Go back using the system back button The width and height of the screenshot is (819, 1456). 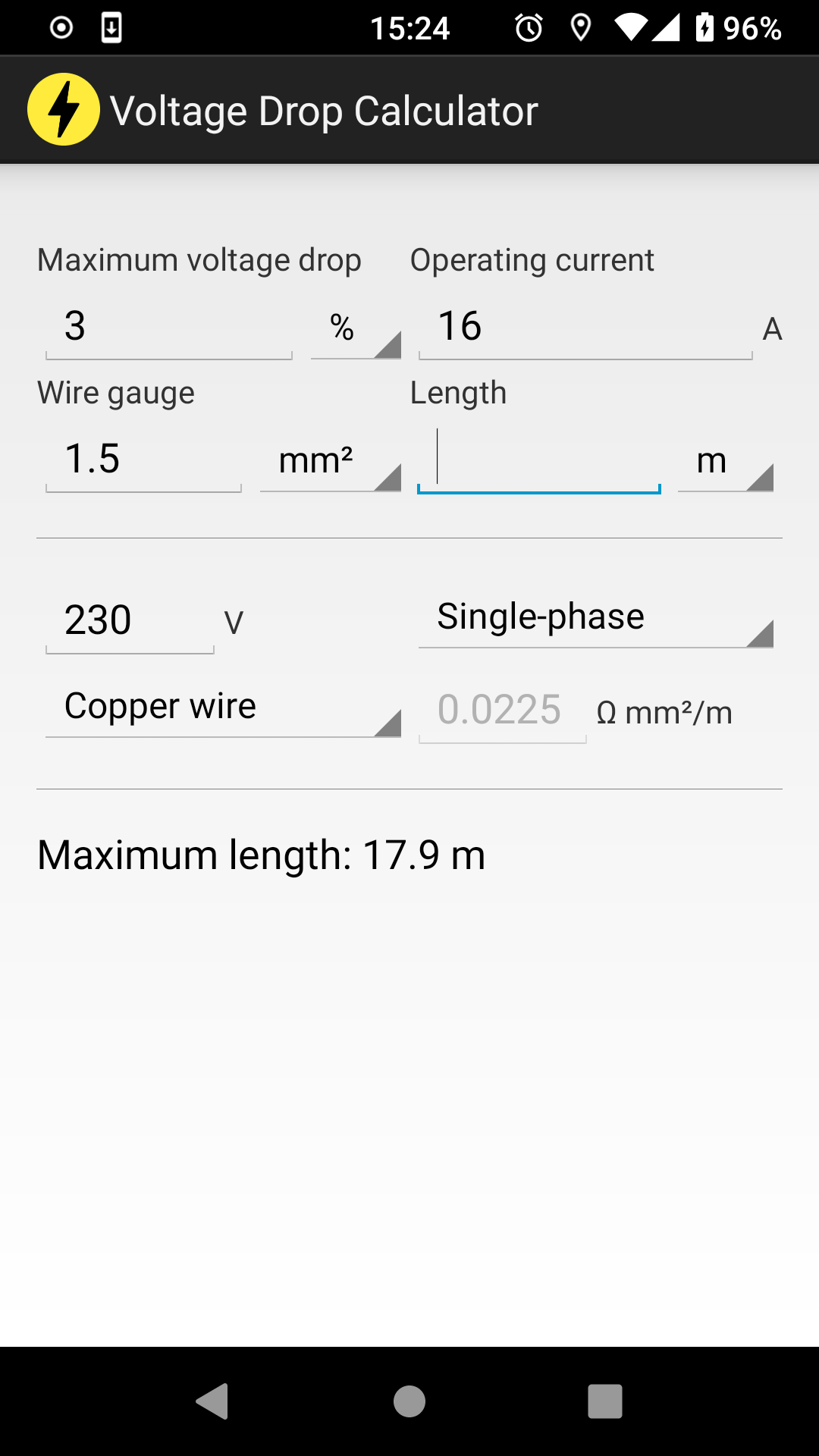pos(212,1401)
